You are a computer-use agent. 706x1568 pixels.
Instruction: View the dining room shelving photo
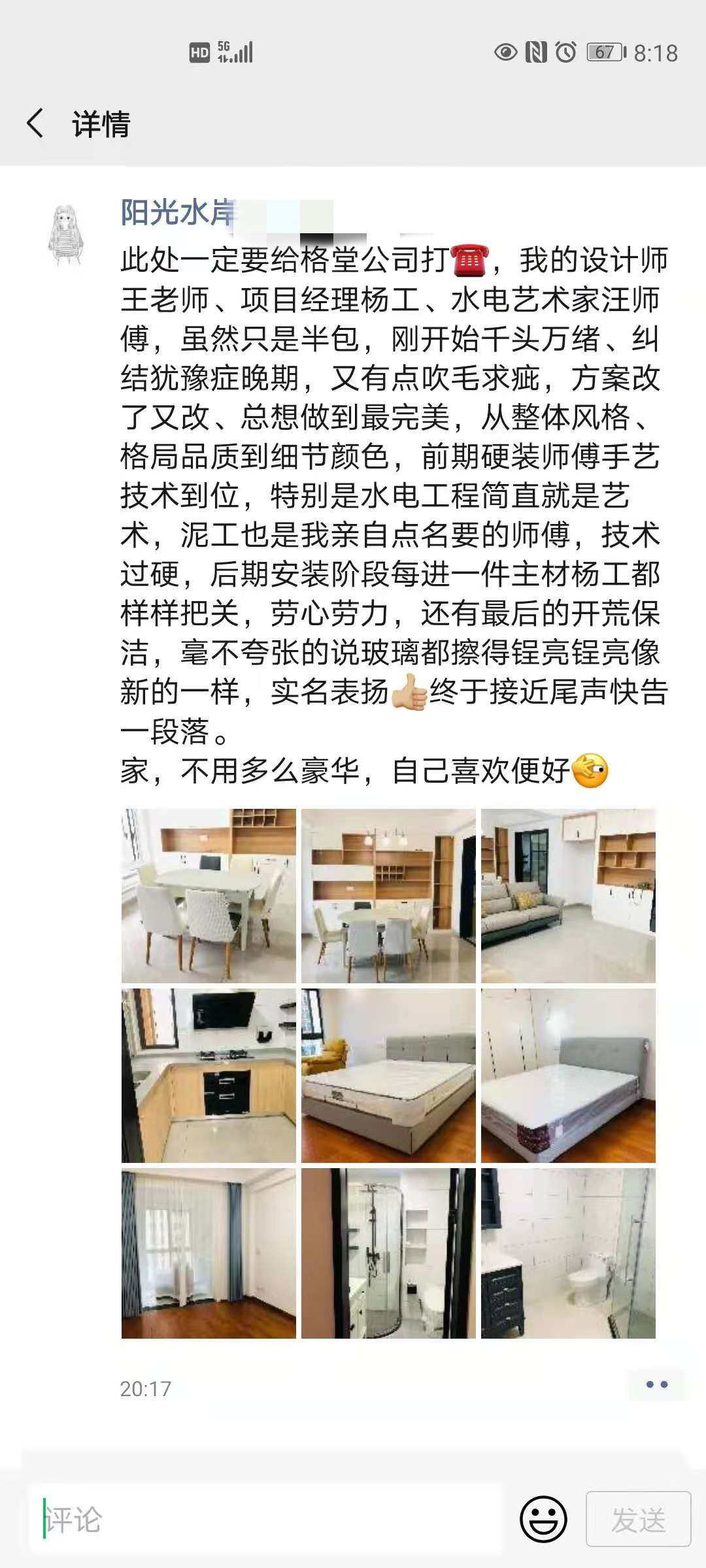[388, 896]
